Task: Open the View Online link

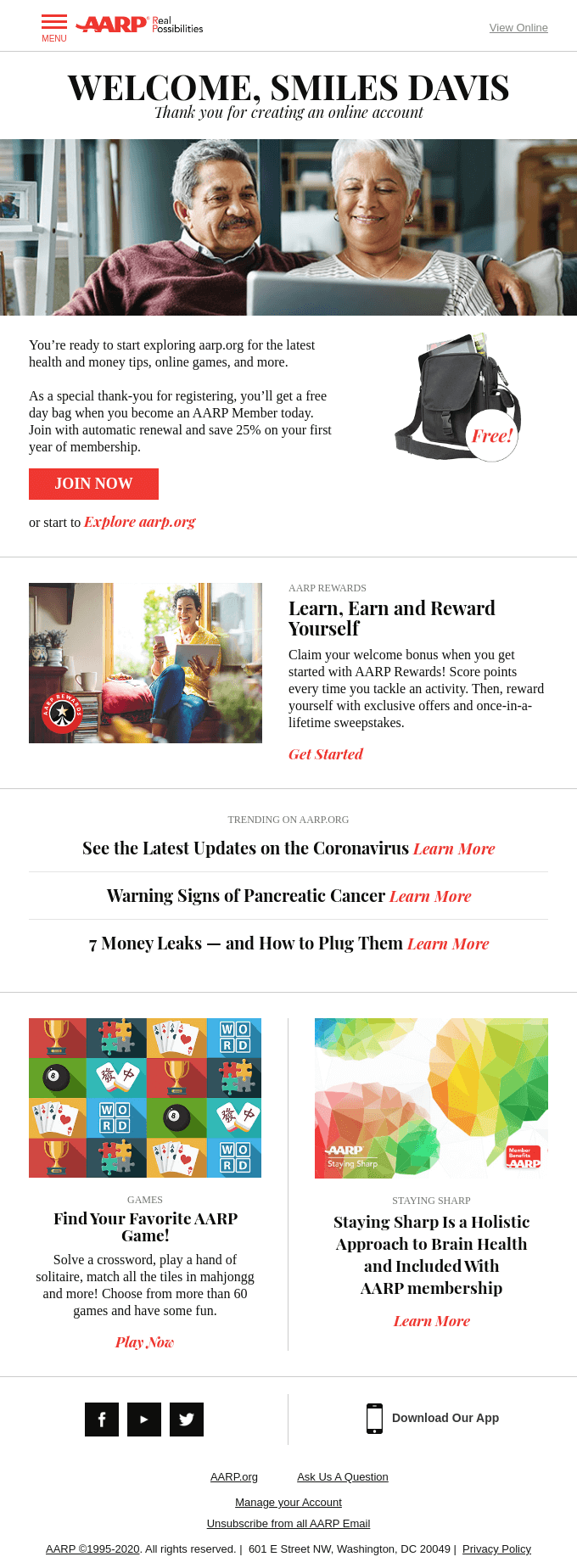Action: click(518, 28)
